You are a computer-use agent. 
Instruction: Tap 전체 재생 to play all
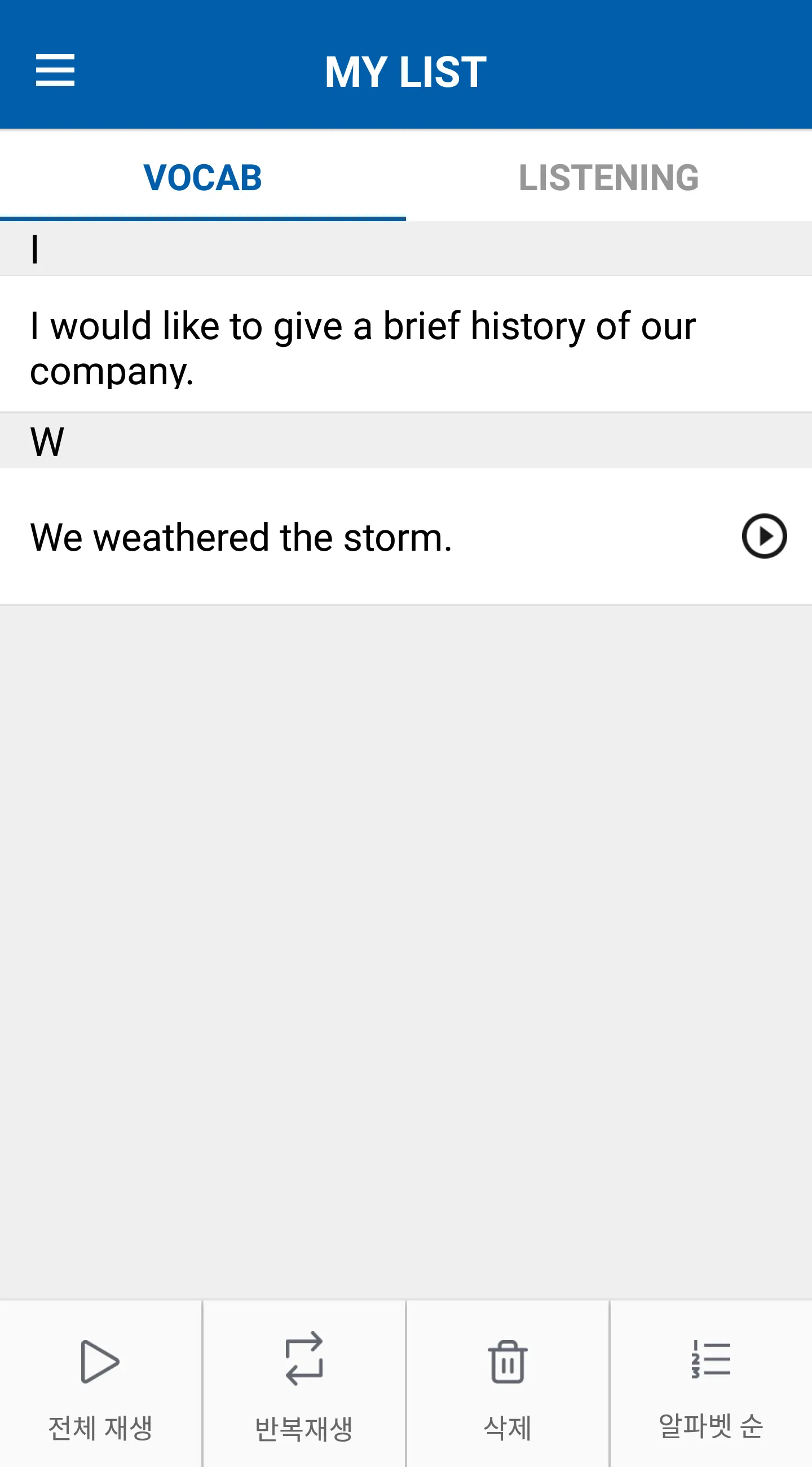(101, 1384)
